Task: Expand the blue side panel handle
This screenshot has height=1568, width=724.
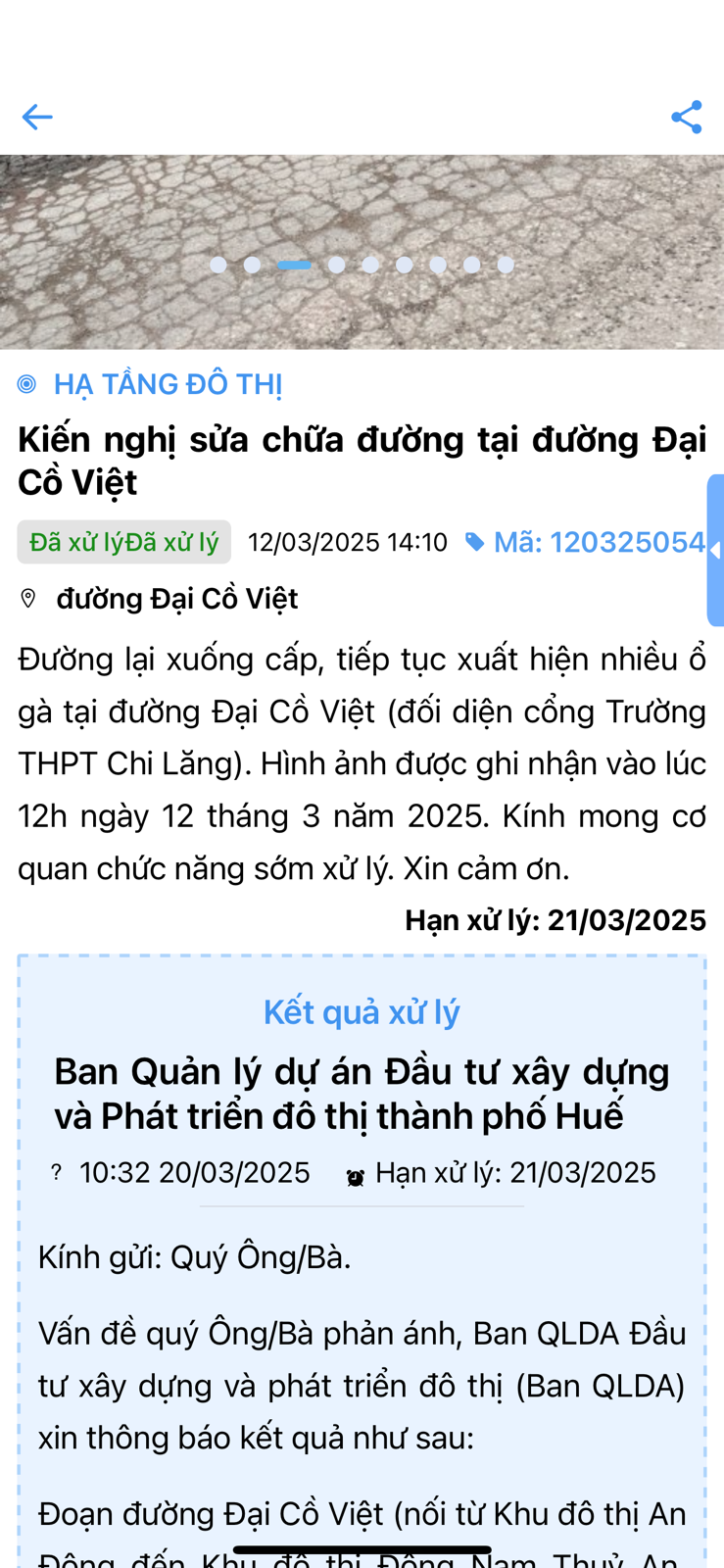Action: 715,551
